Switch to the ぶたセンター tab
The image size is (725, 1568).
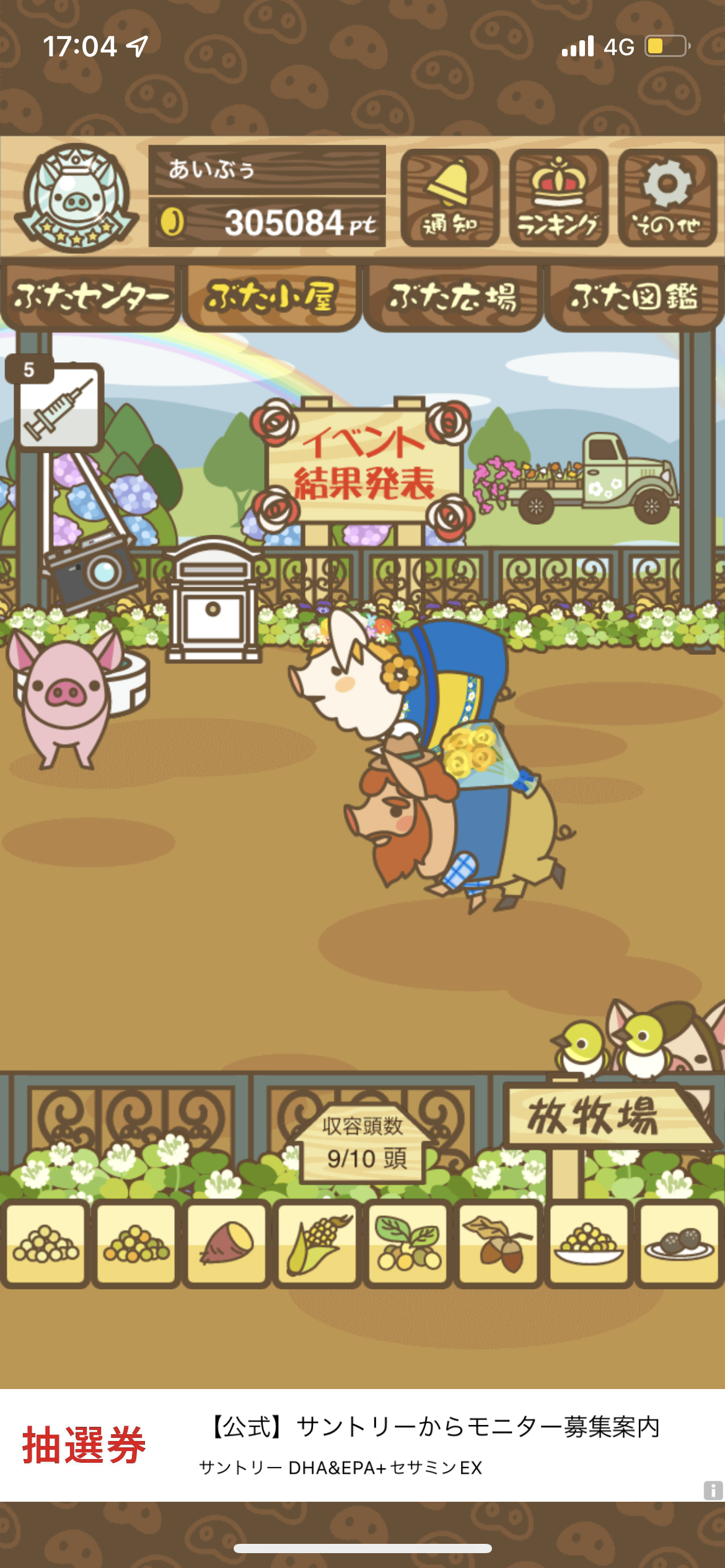[x=90, y=297]
